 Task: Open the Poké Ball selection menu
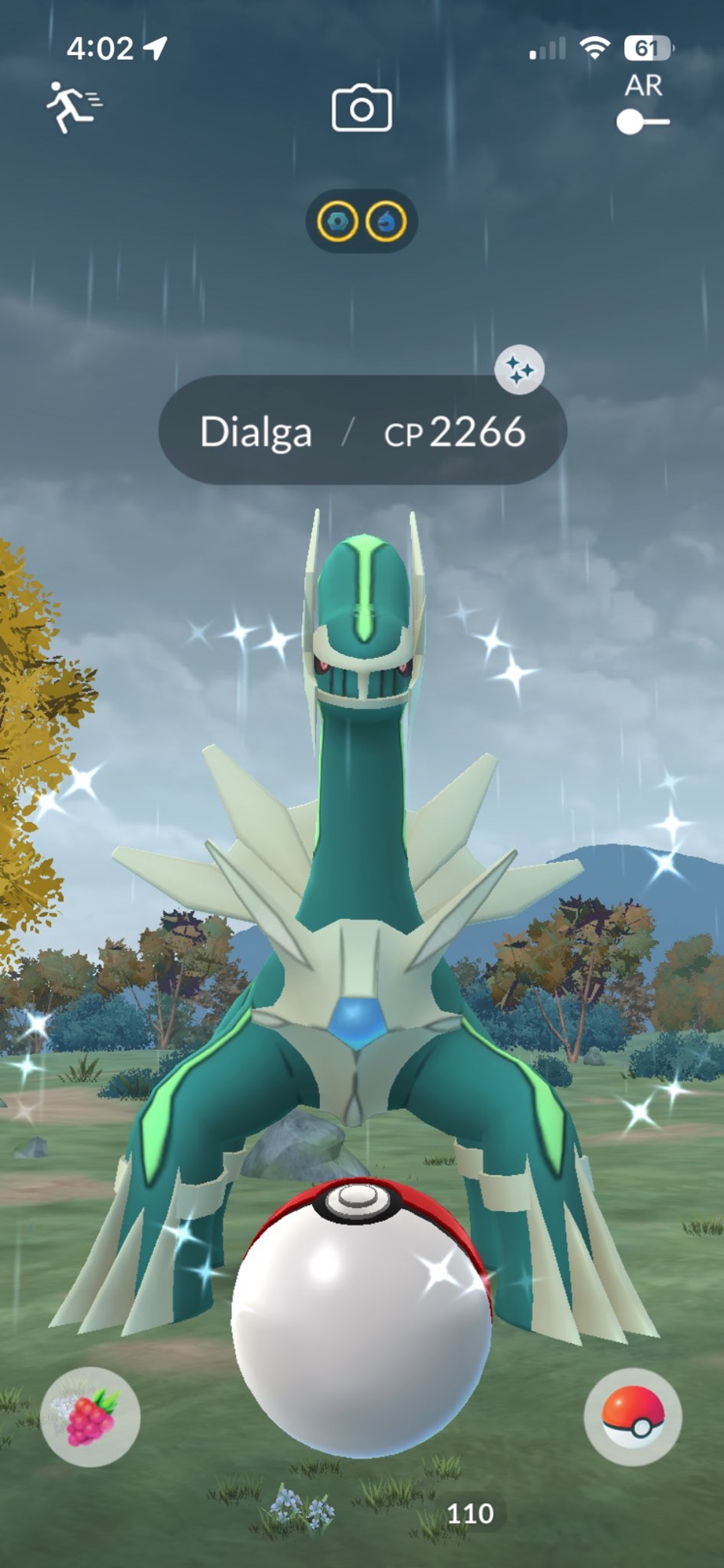pyautogui.click(x=632, y=1417)
